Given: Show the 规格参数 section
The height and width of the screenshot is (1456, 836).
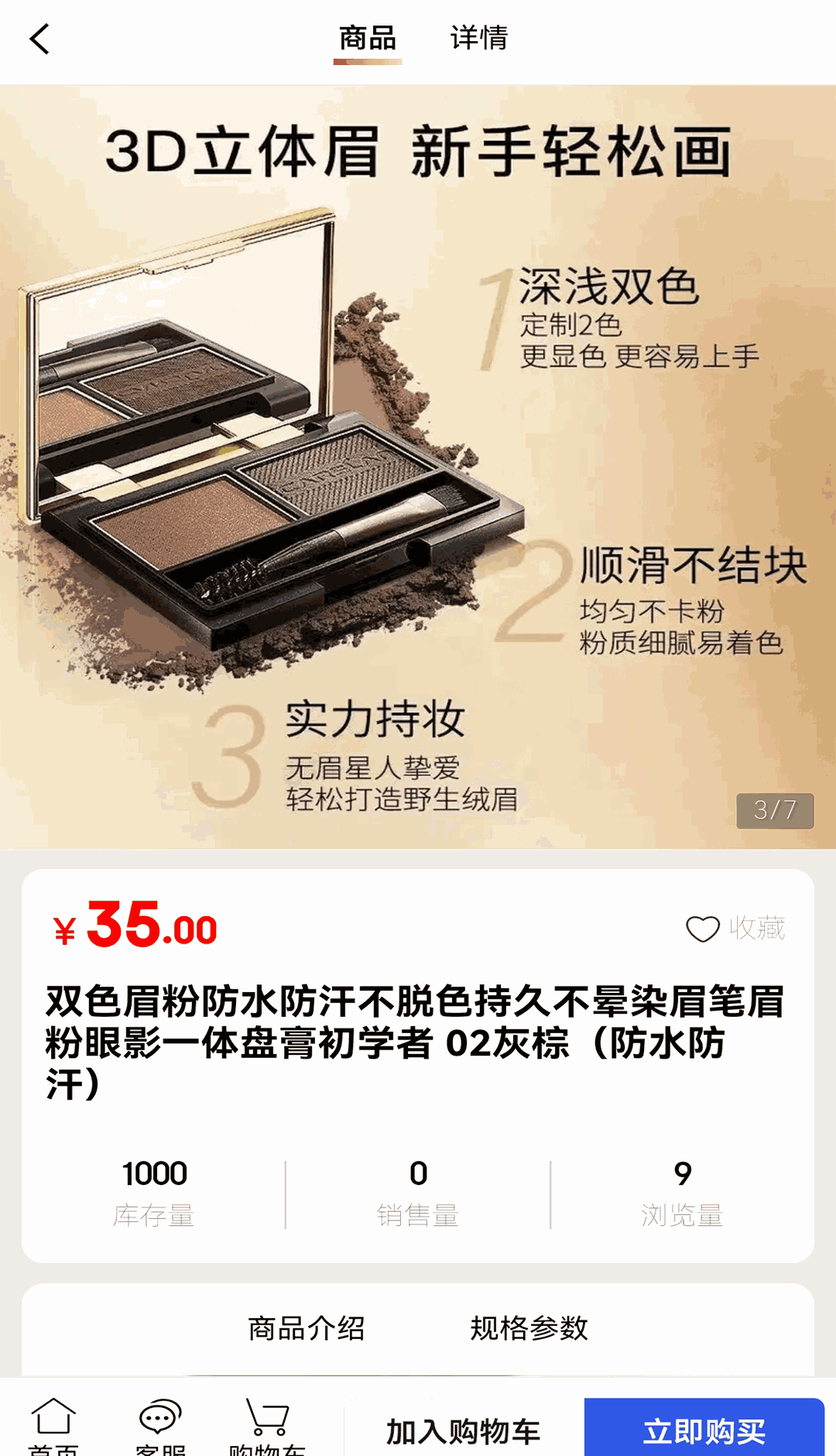Looking at the screenshot, I should pyautogui.click(x=529, y=1328).
